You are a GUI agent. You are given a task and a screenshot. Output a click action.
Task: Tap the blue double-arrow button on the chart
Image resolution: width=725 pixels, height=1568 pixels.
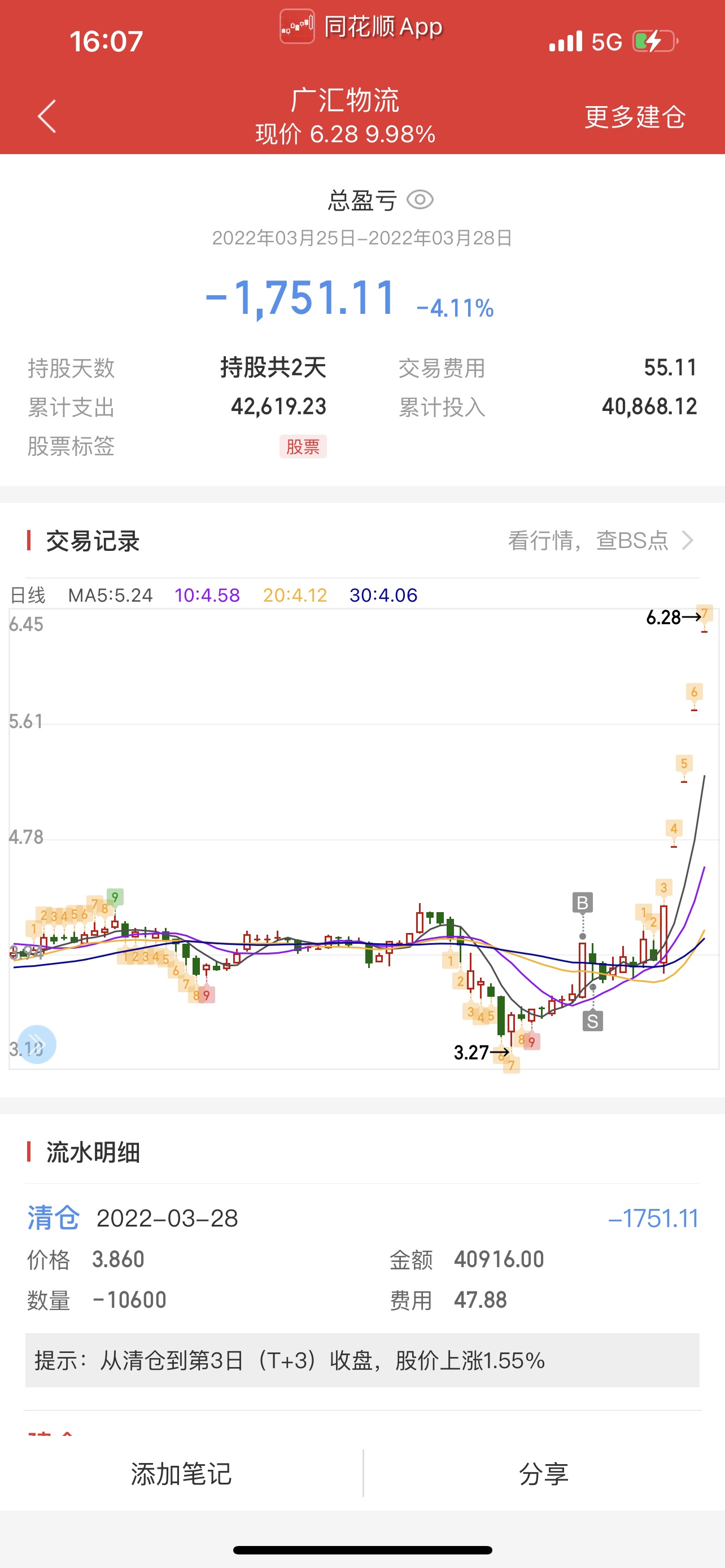pyautogui.click(x=37, y=1044)
